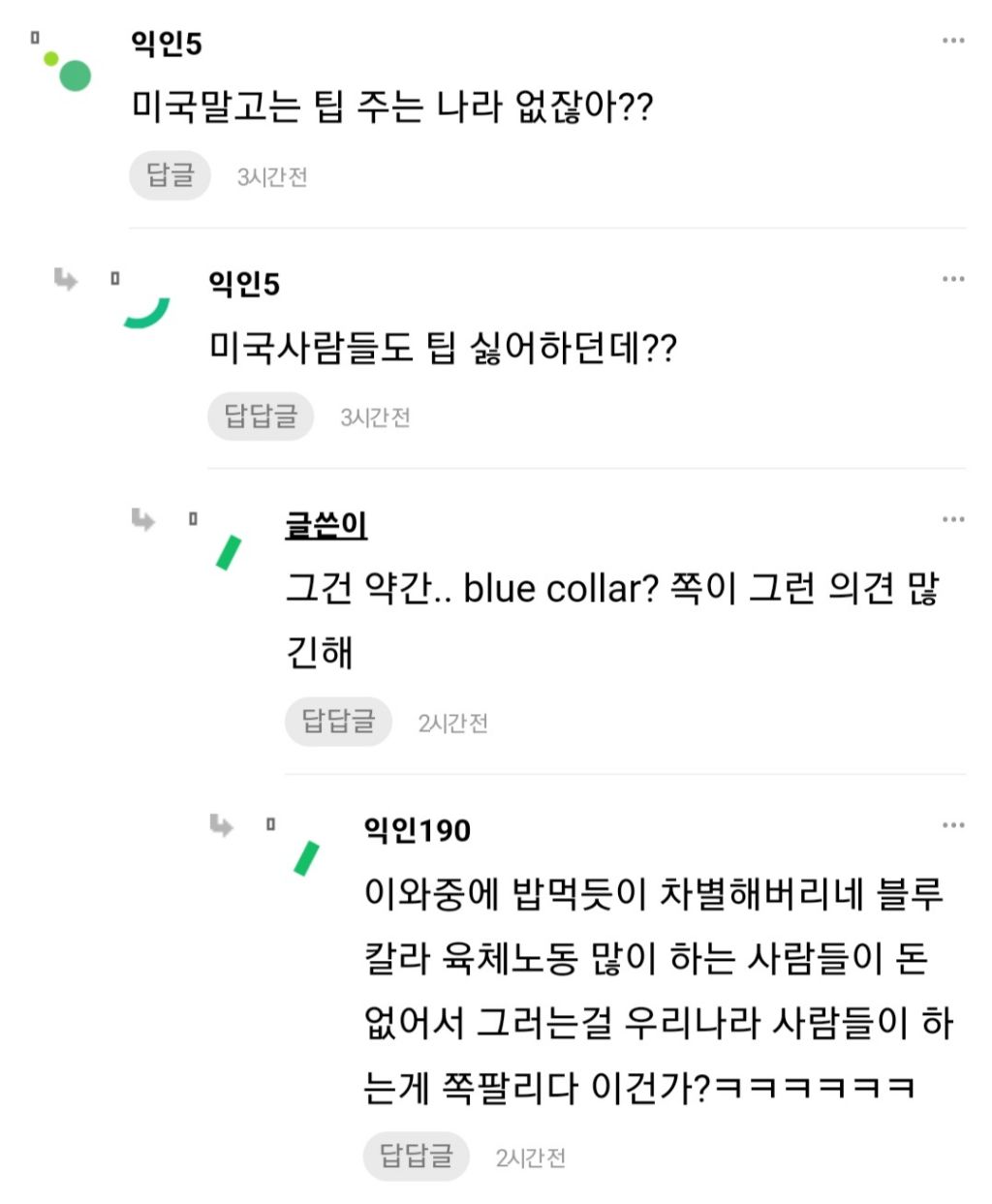Click the reply arrow beside the 익인190 comment
Screen dimensions: 992x1204
pyautogui.click(x=221, y=826)
